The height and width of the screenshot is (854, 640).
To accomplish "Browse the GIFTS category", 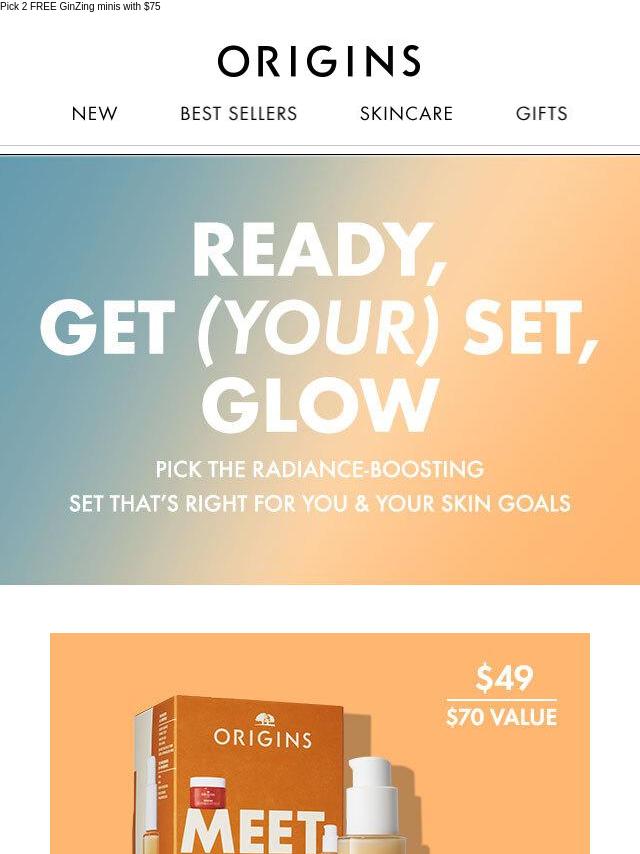I will tap(541, 114).
